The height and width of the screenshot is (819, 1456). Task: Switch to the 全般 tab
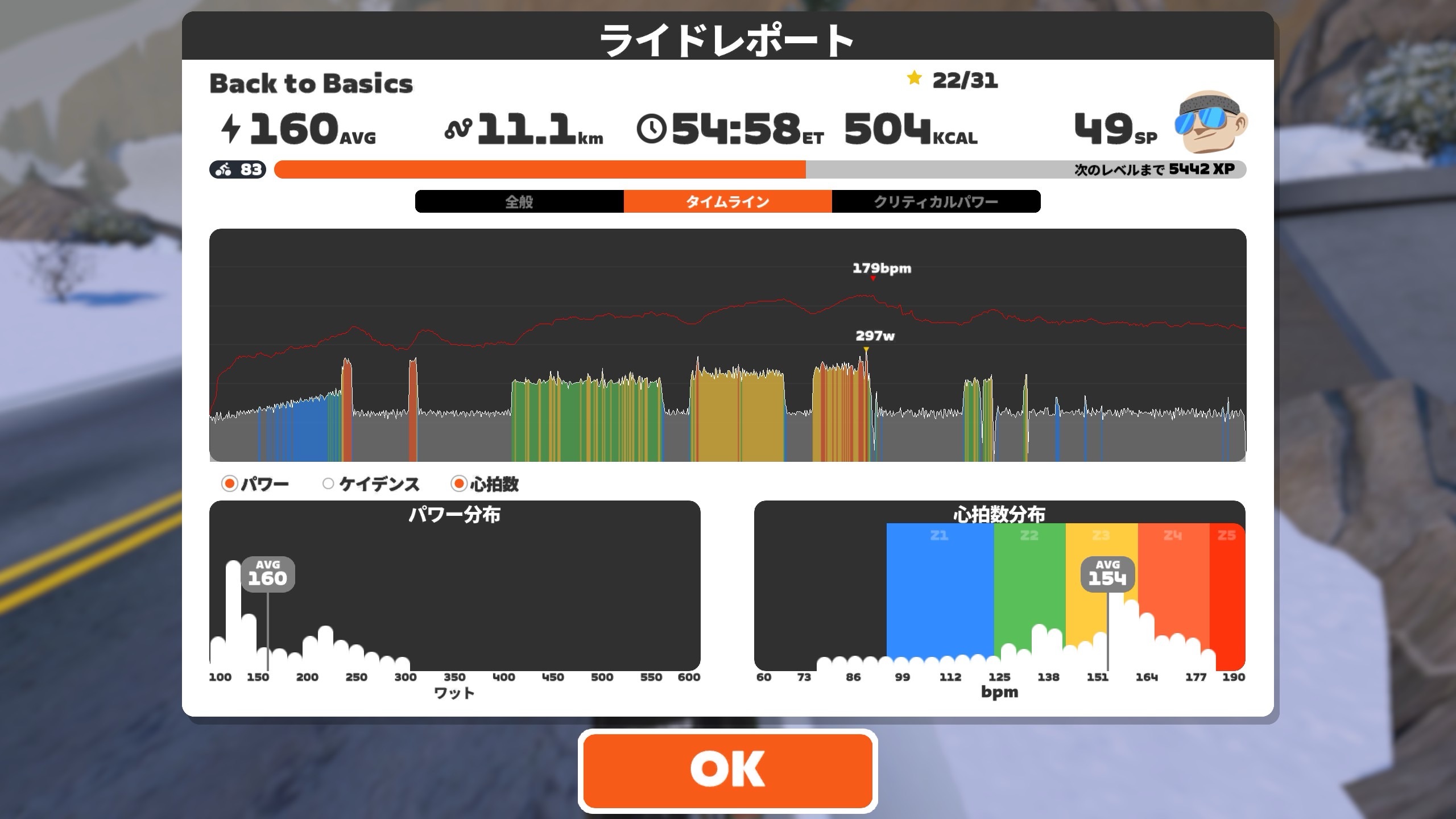[x=519, y=201]
